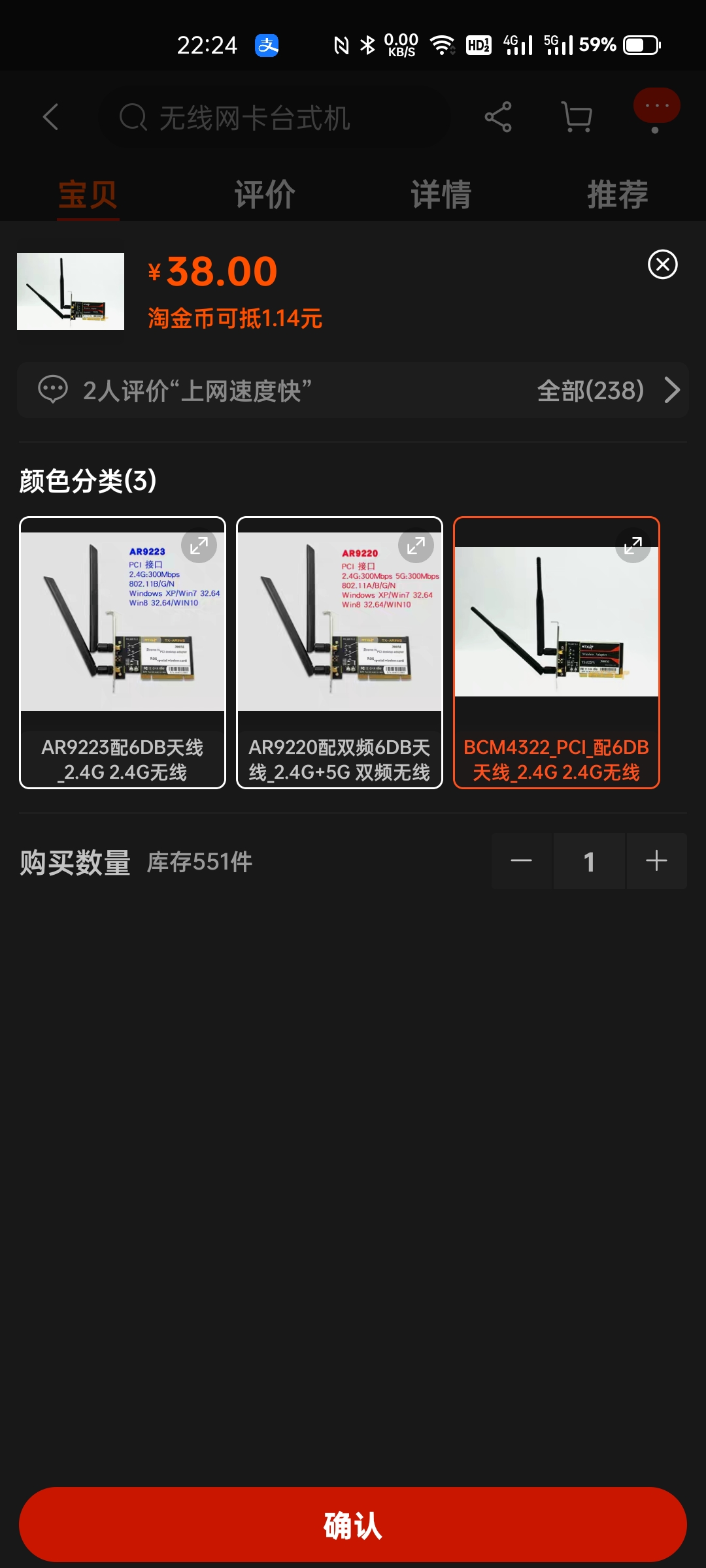This screenshot has height=1568, width=706.
Task: Tap the quantity number field
Action: coord(589,861)
